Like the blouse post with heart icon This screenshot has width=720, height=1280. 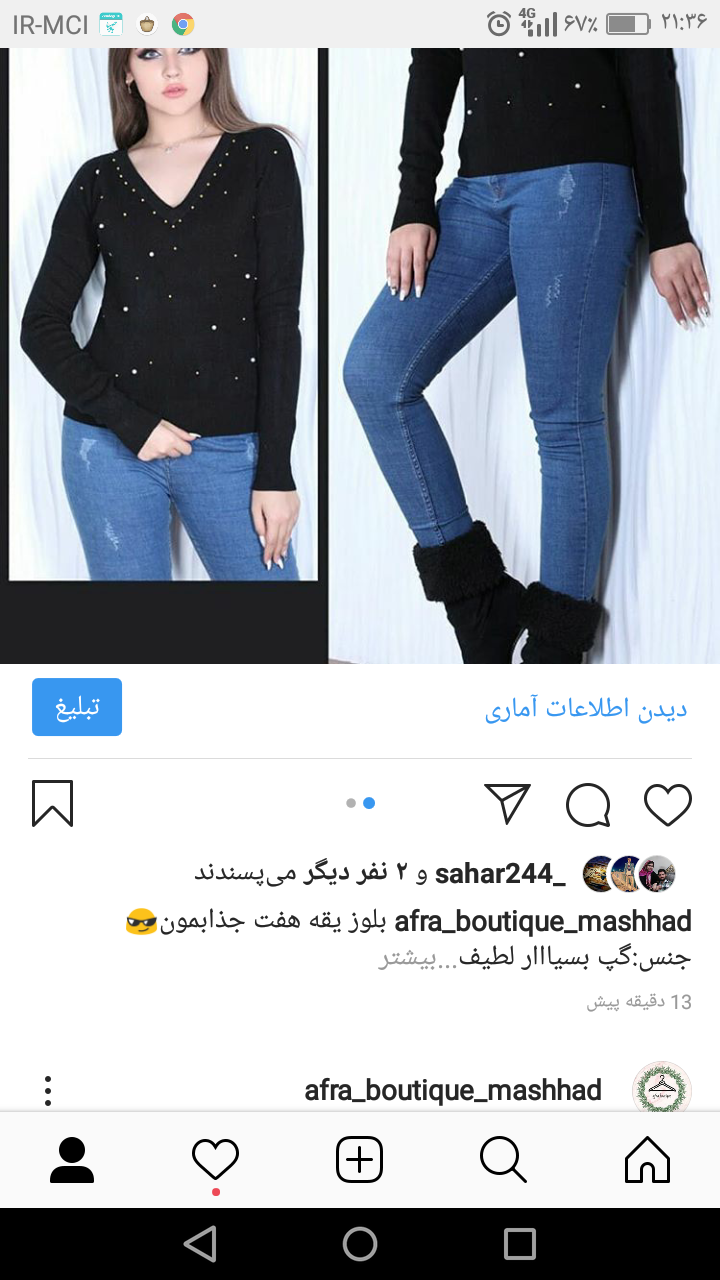[667, 804]
